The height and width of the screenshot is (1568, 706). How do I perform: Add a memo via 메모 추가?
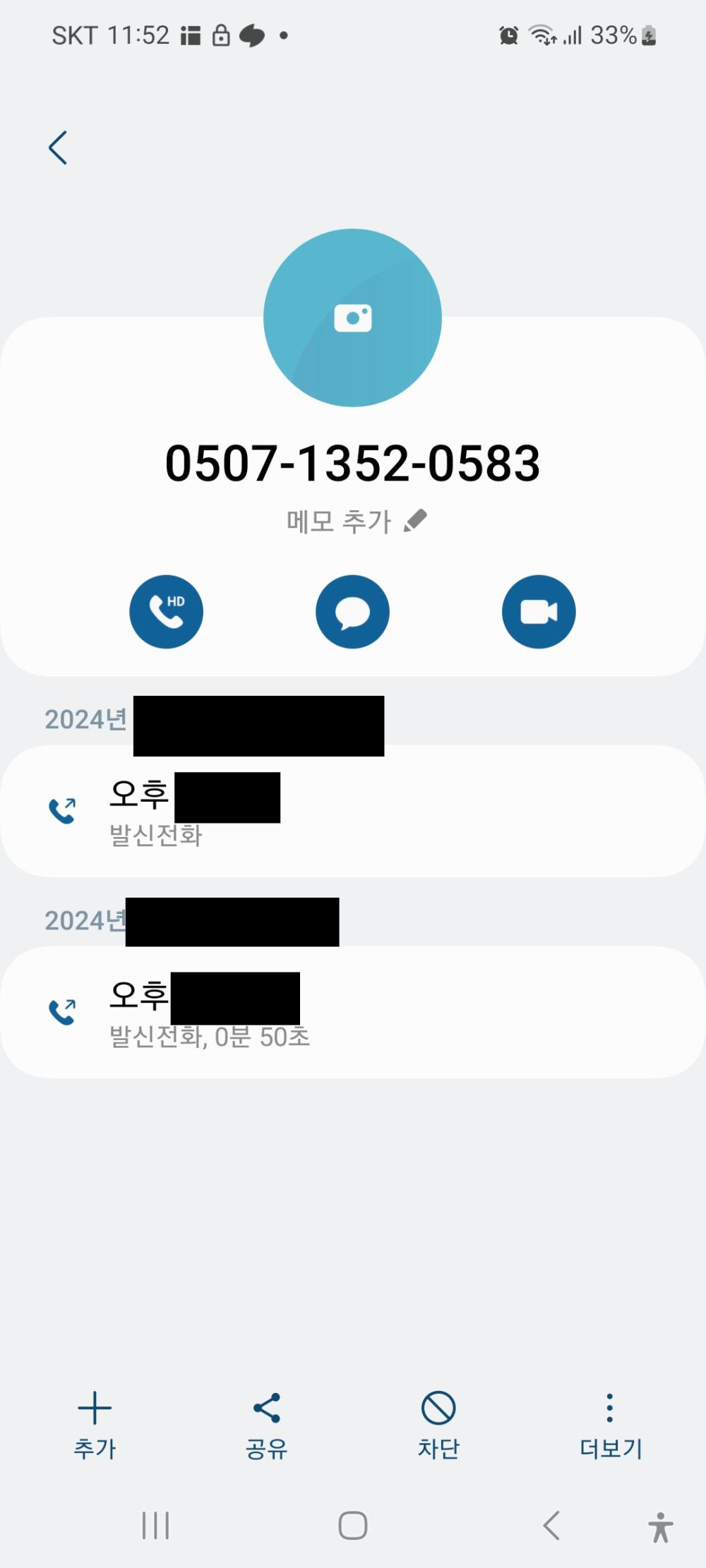click(x=357, y=521)
